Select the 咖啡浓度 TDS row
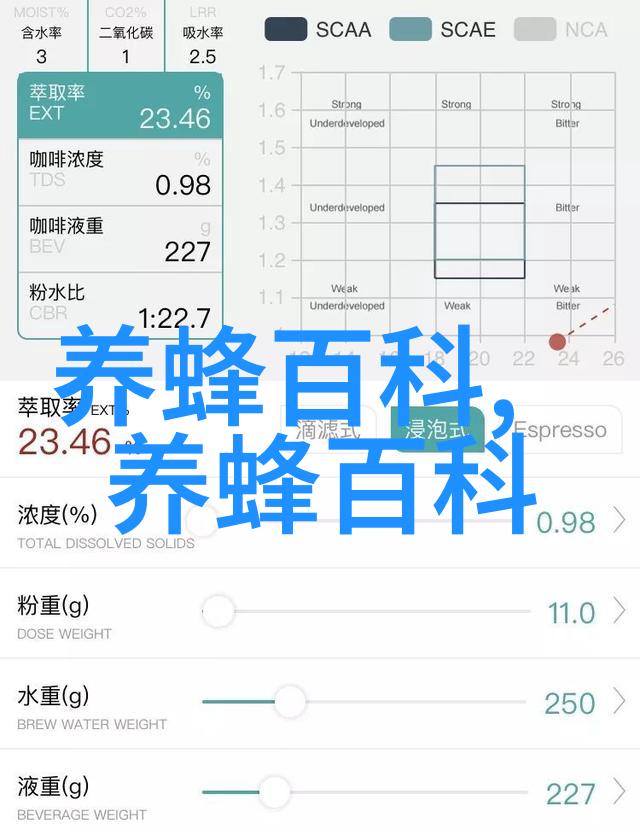The image size is (640, 835). [x=120, y=172]
